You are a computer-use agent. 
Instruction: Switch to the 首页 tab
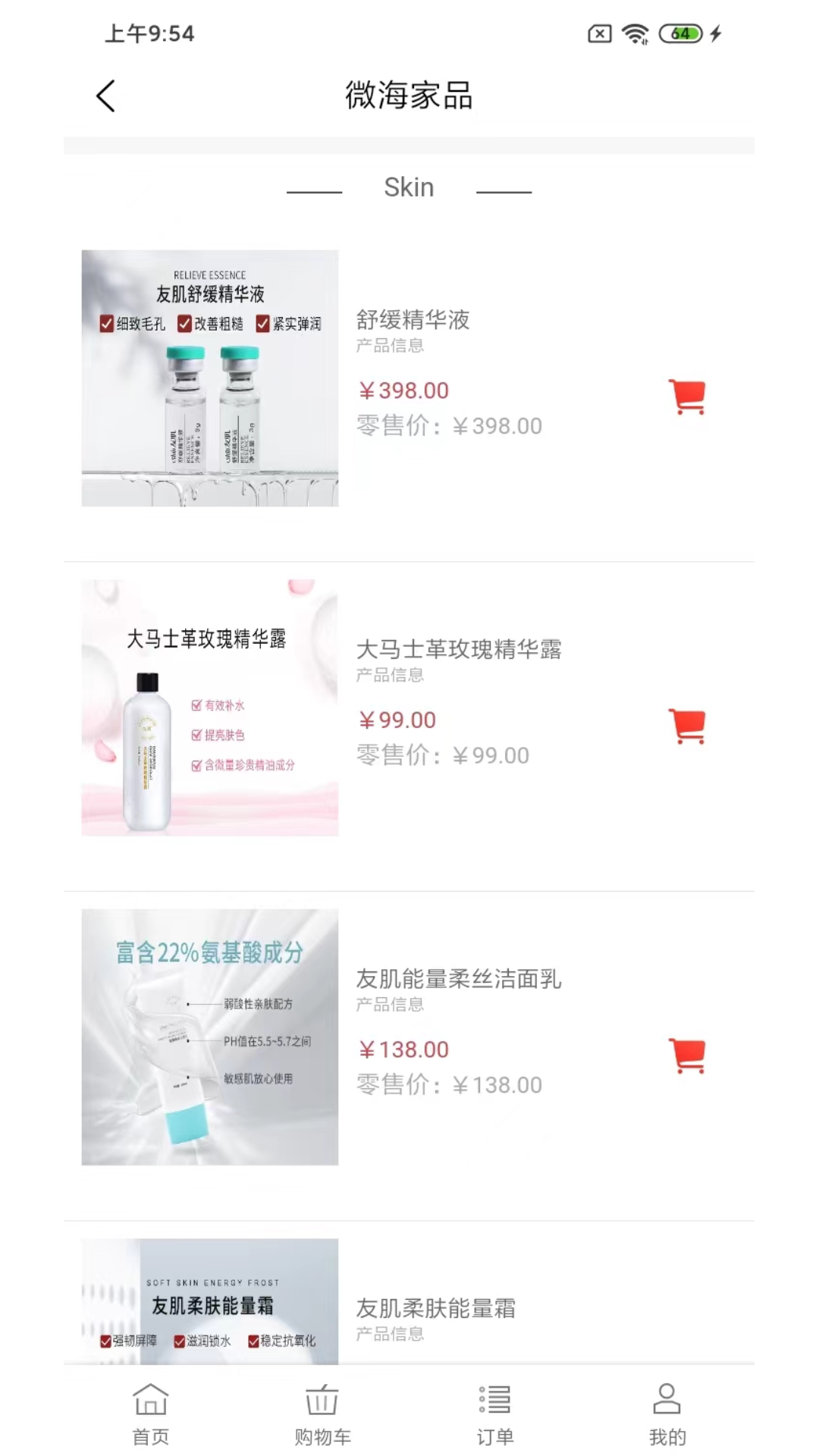(150, 1414)
